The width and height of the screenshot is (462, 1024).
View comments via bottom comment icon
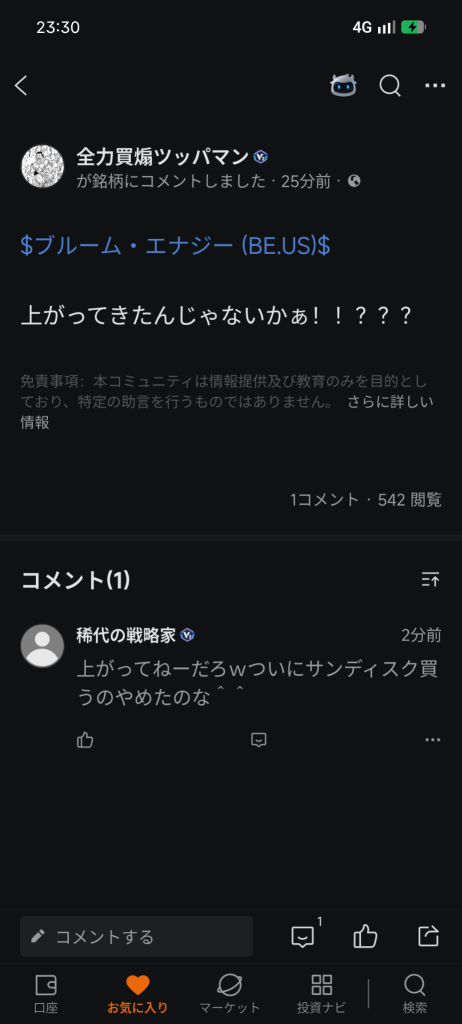pos(305,936)
